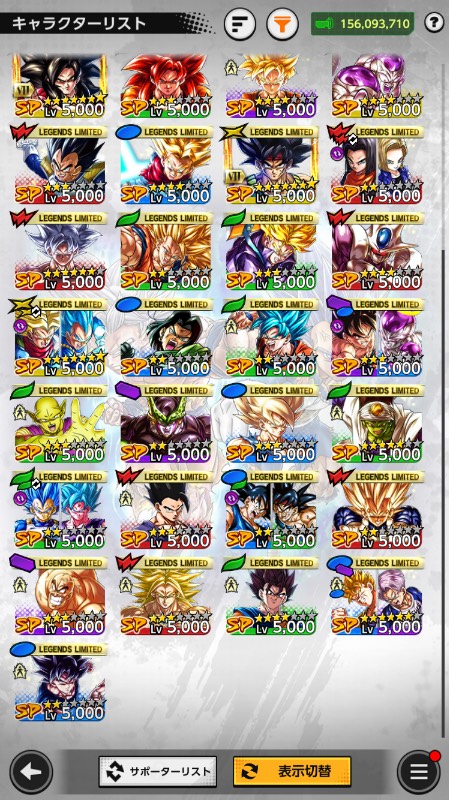Open サポーターリスト supporter list

158,771
